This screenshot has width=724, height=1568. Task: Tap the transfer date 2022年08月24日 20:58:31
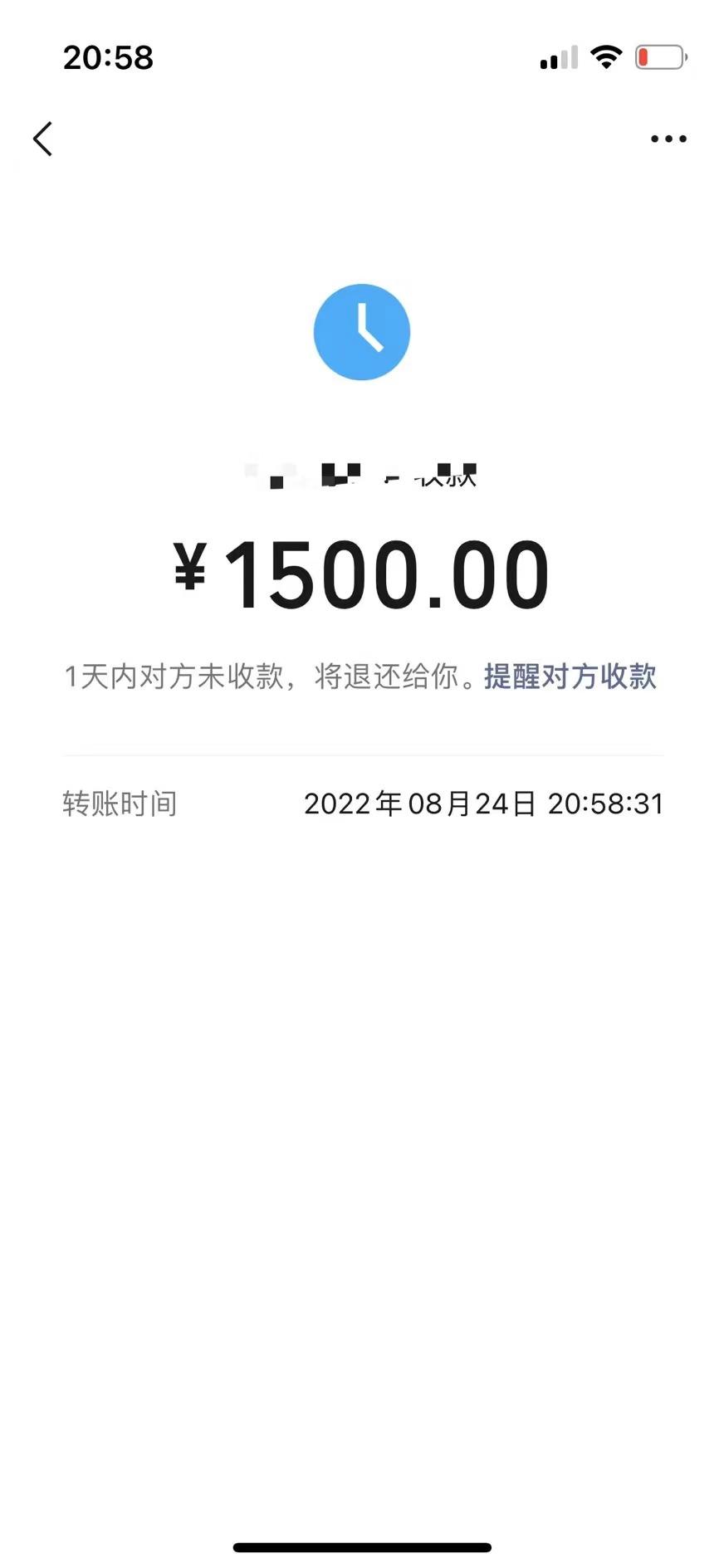pos(484,803)
